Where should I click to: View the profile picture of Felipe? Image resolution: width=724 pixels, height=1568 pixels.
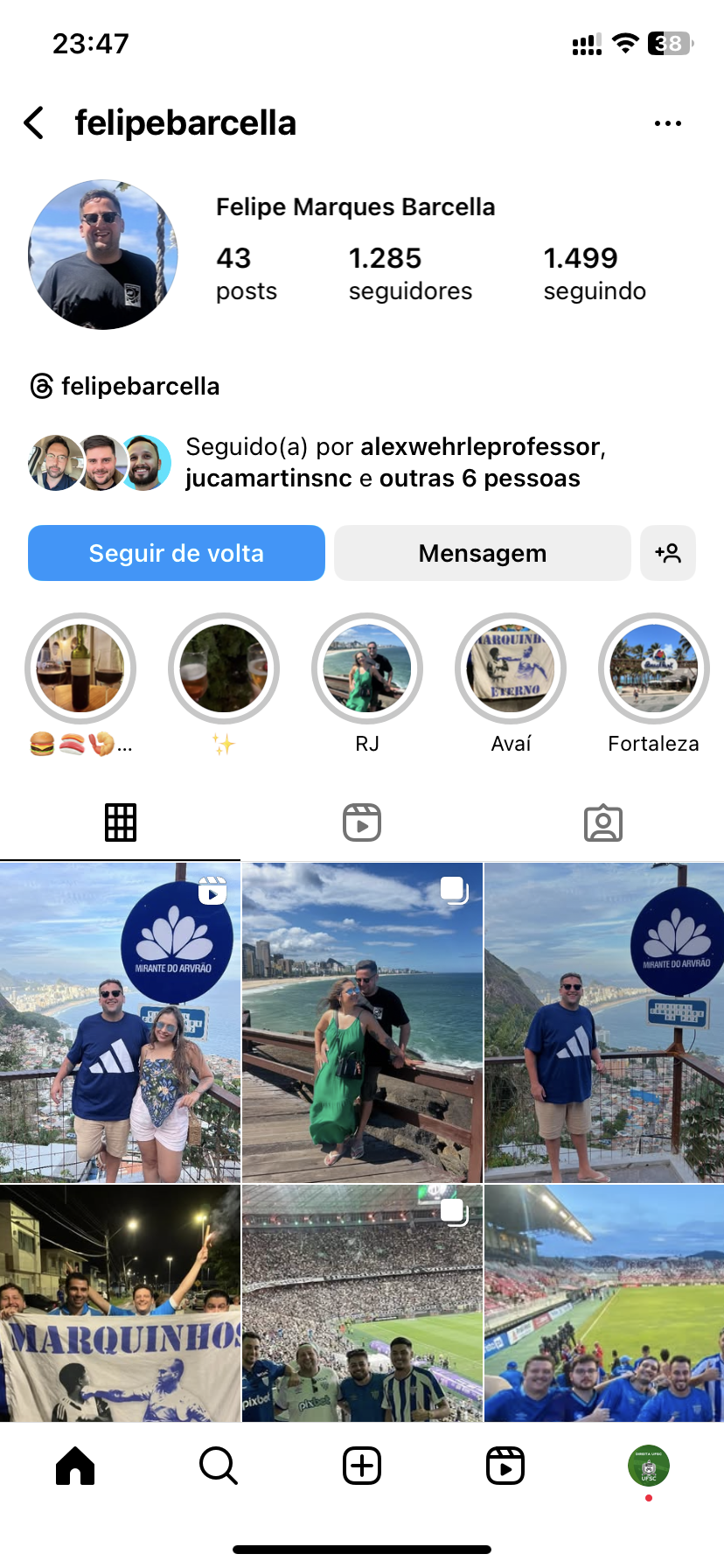(x=103, y=255)
